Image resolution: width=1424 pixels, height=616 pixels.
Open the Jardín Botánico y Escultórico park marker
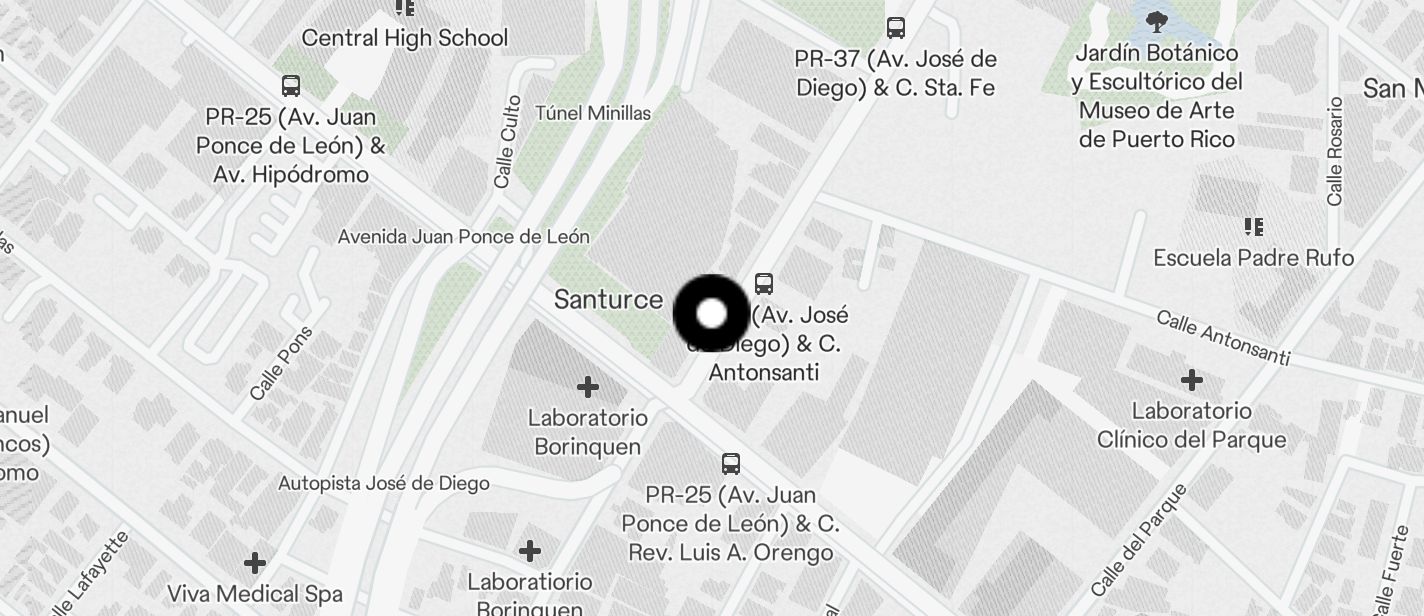click(1156, 20)
